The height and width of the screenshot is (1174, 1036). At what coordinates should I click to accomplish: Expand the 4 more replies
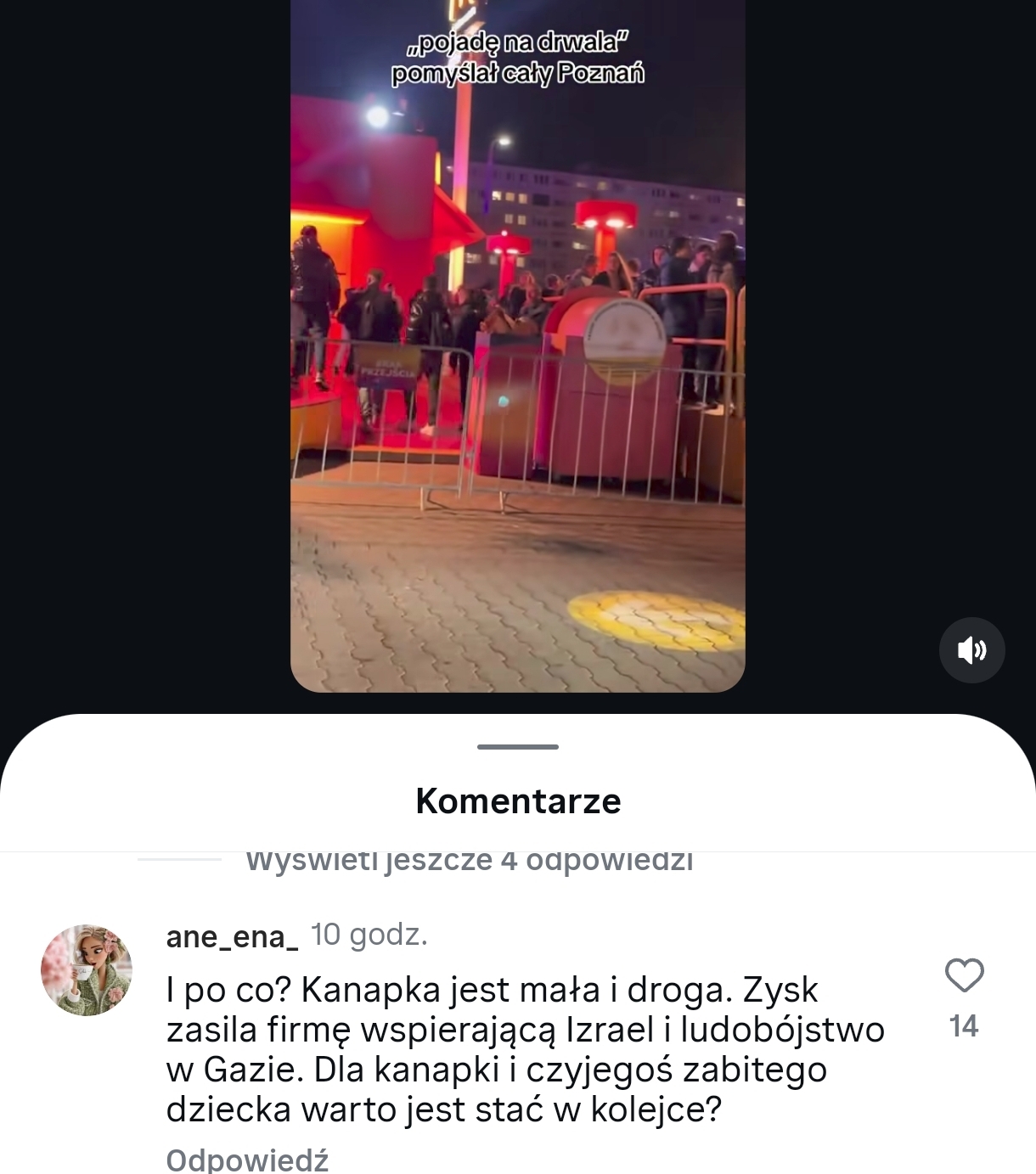point(469,861)
